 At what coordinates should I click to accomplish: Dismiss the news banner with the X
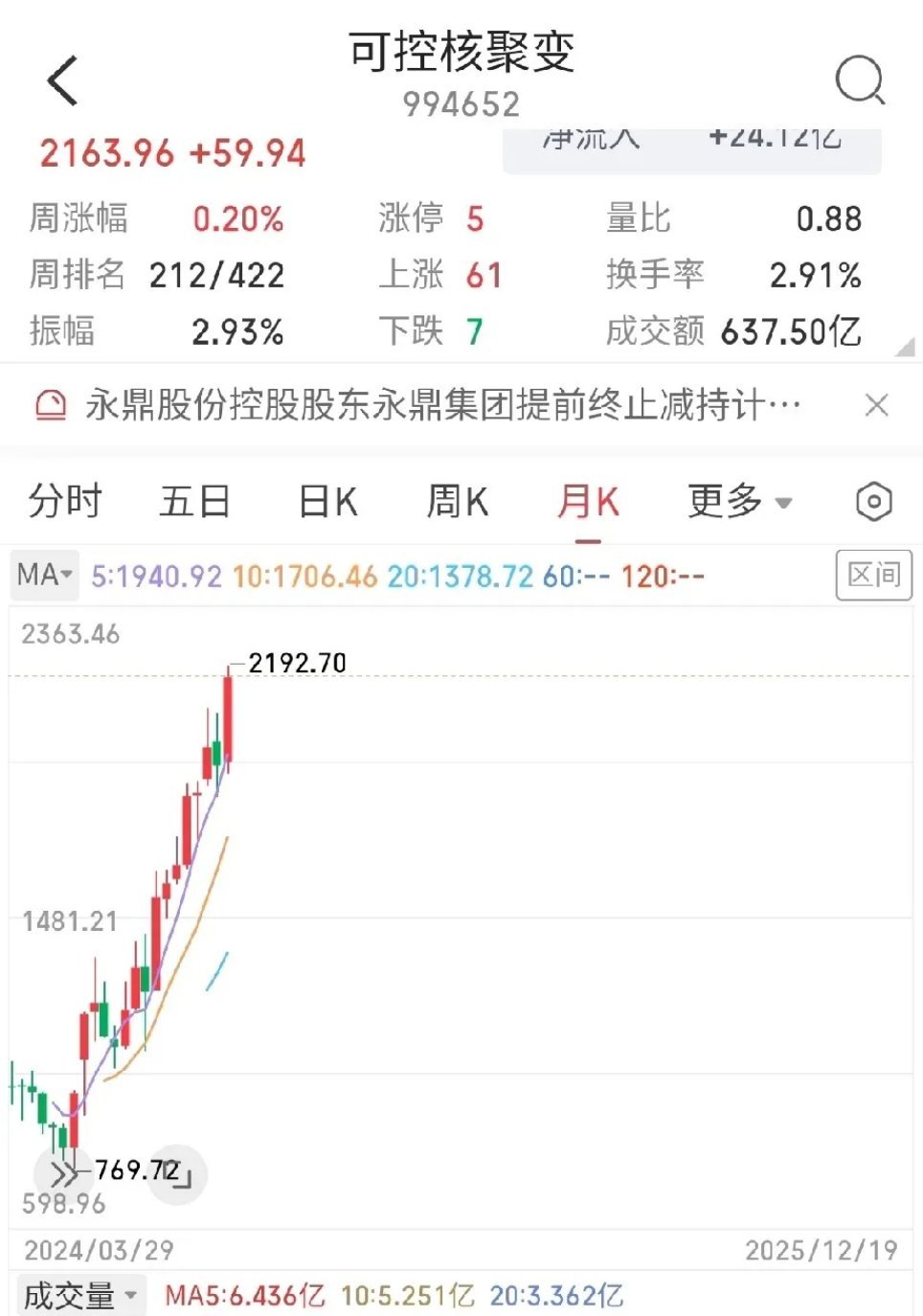[x=877, y=405]
